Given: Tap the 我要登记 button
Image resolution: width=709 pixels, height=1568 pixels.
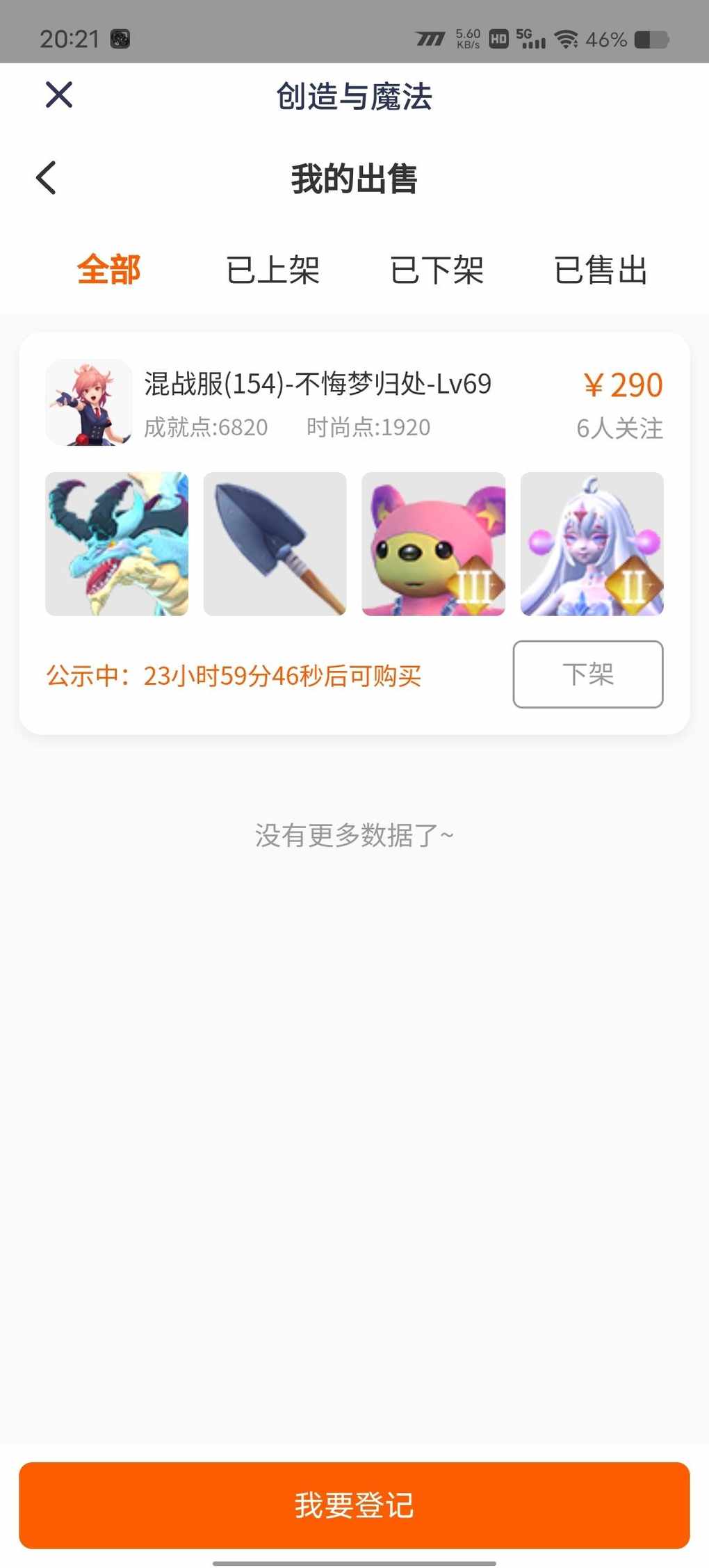Looking at the screenshot, I should (x=354, y=1505).
